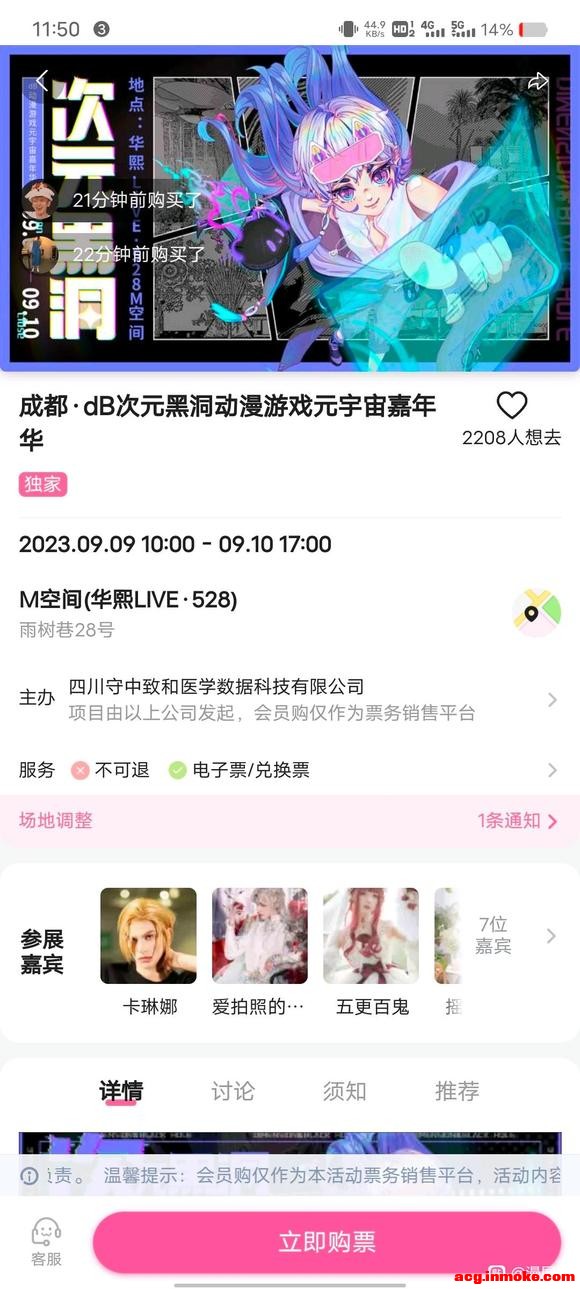Switch to the 讨论 tab
This screenshot has height=1289, width=580.
(x=233, y=1091)
